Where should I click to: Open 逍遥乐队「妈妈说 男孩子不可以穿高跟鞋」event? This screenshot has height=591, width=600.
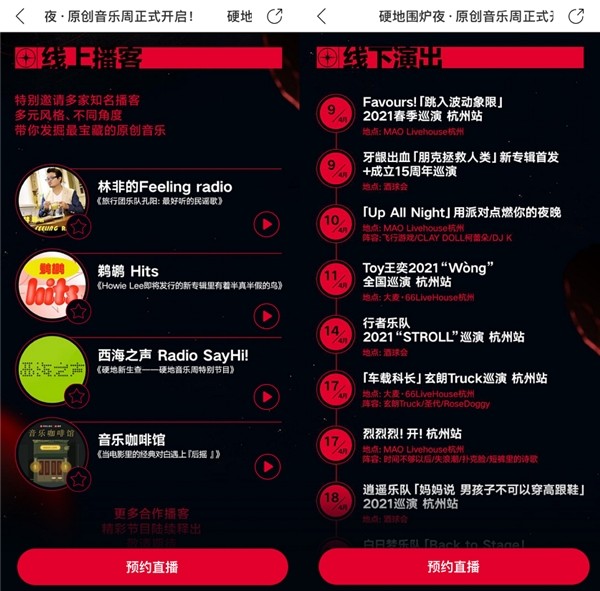(x=470, y=496)
